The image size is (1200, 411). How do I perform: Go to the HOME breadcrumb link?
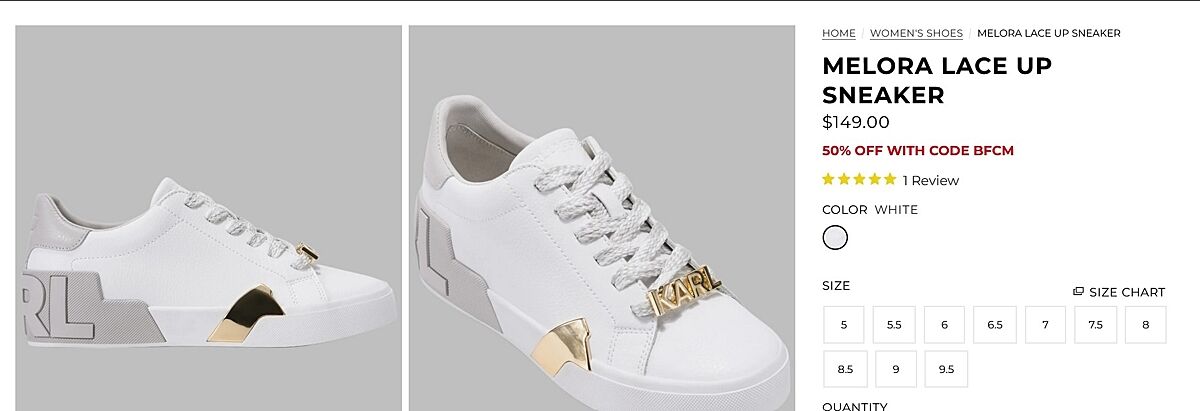click(x=838, y=33)
